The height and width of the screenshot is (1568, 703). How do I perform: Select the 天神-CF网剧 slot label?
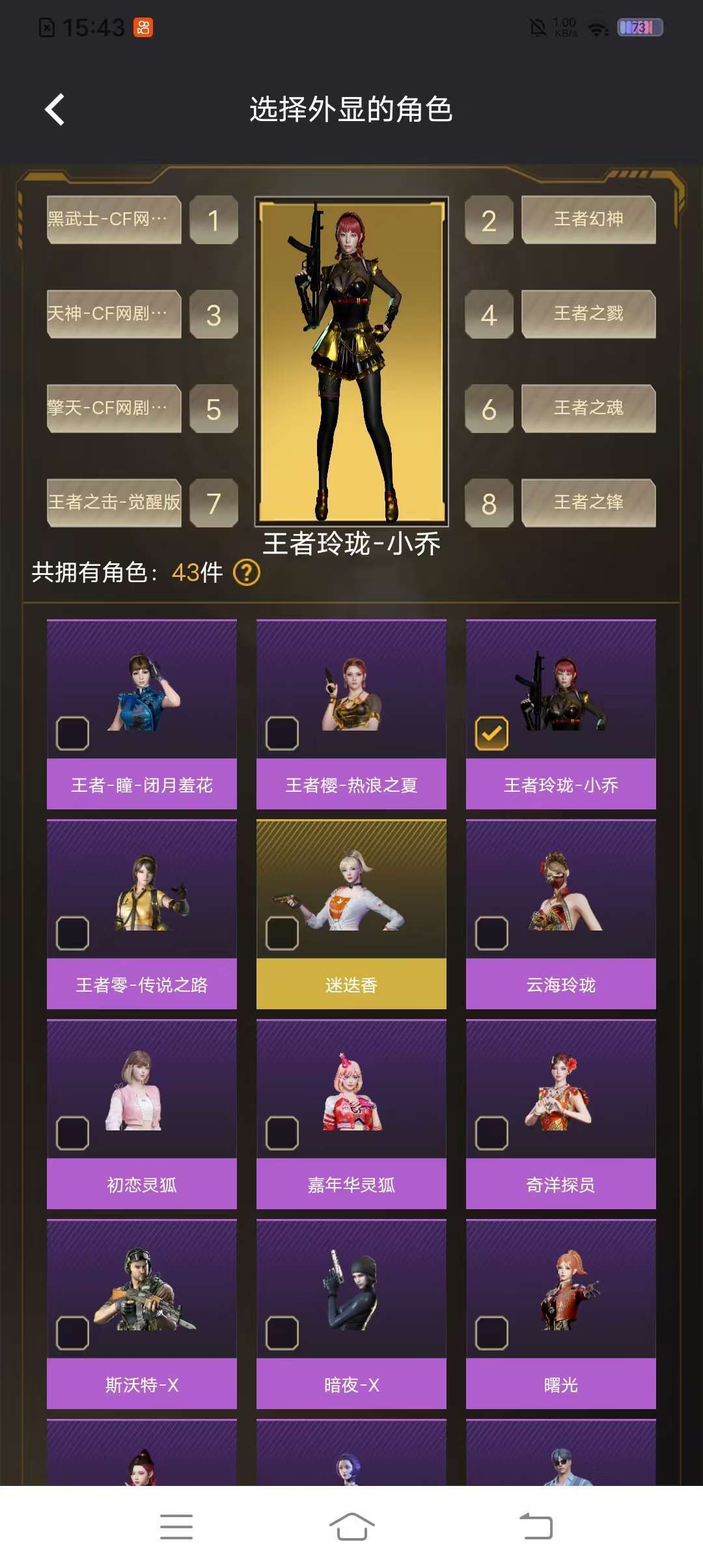pos(114,315)
